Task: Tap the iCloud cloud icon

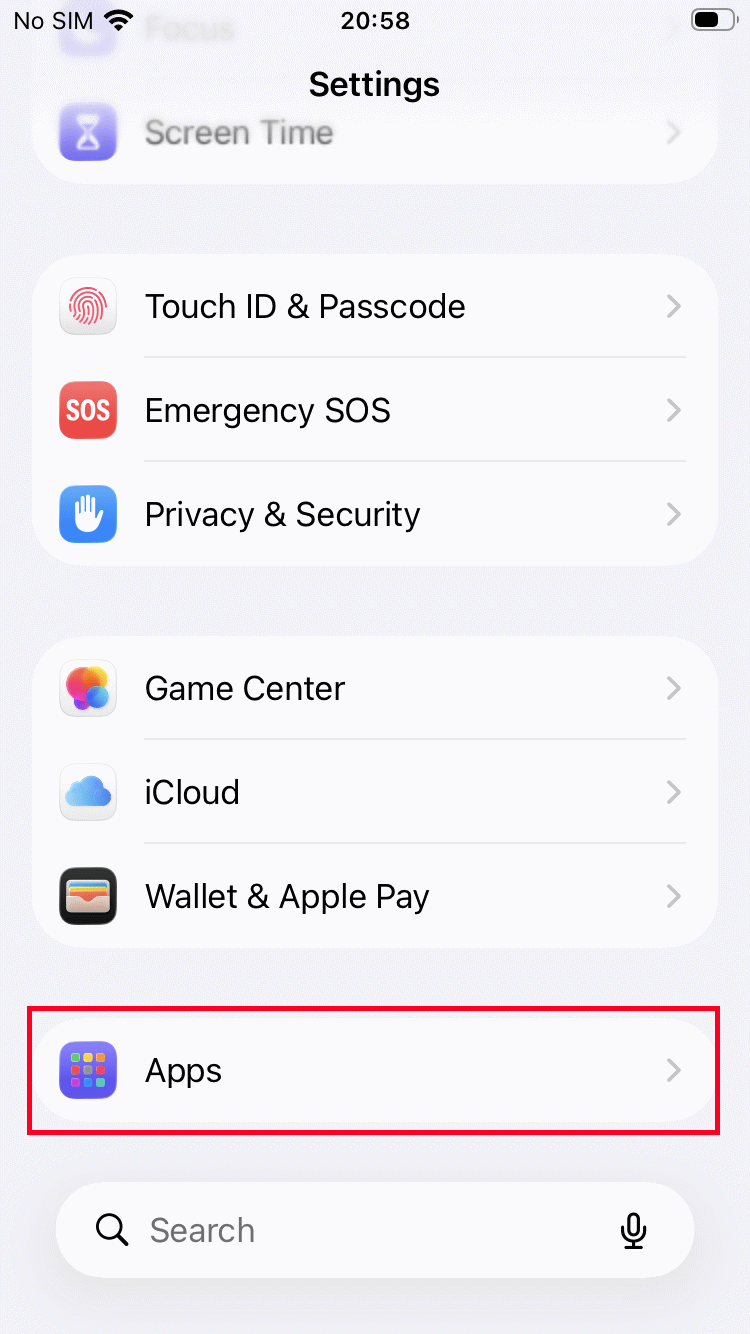Action: [88, 792]
